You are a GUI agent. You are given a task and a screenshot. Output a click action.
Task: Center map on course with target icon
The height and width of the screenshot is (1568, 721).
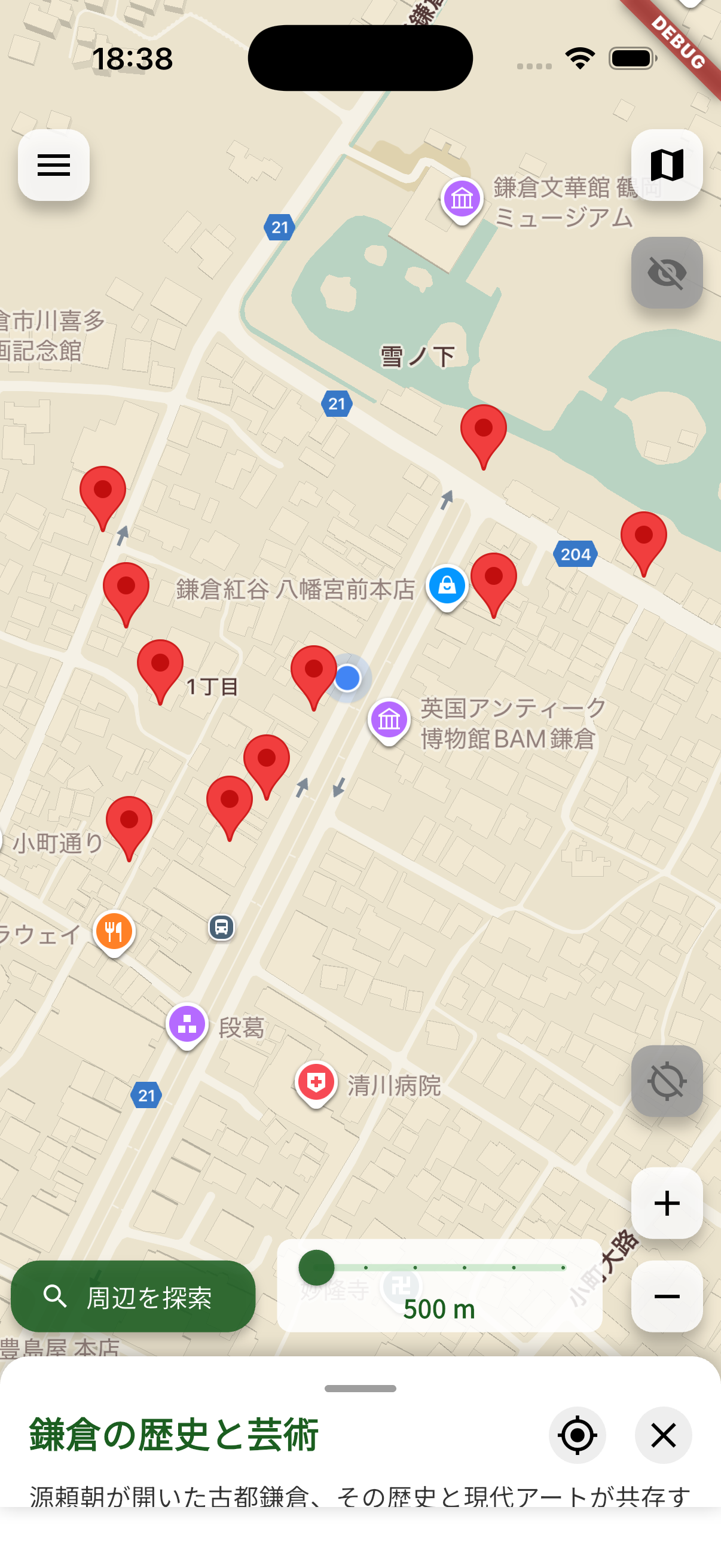577,1435
